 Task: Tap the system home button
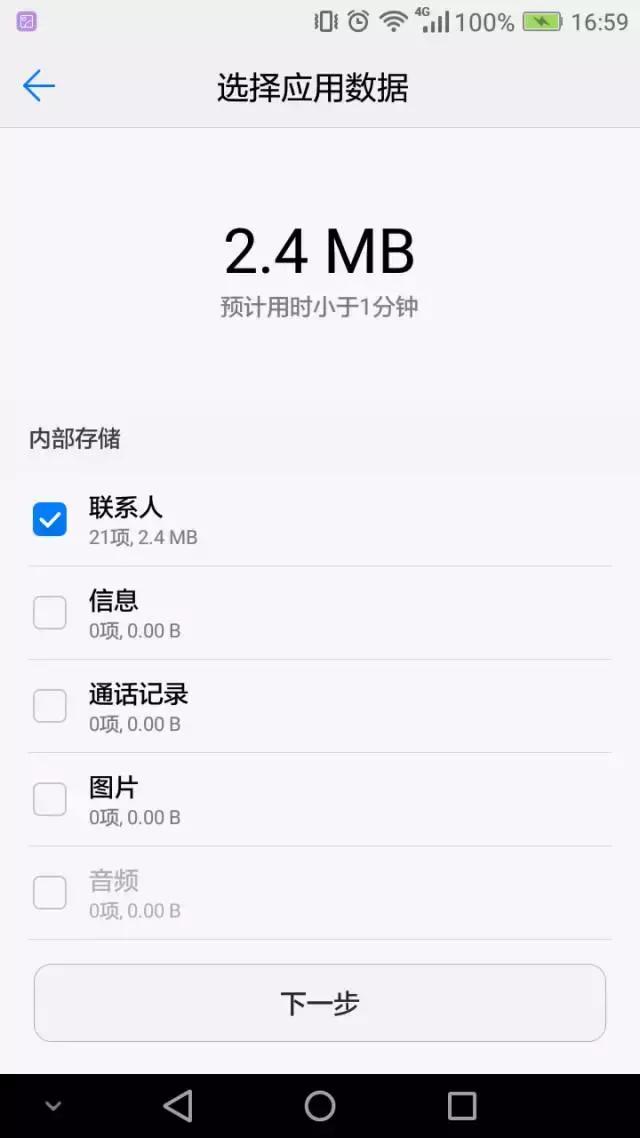pos(320,1106)
